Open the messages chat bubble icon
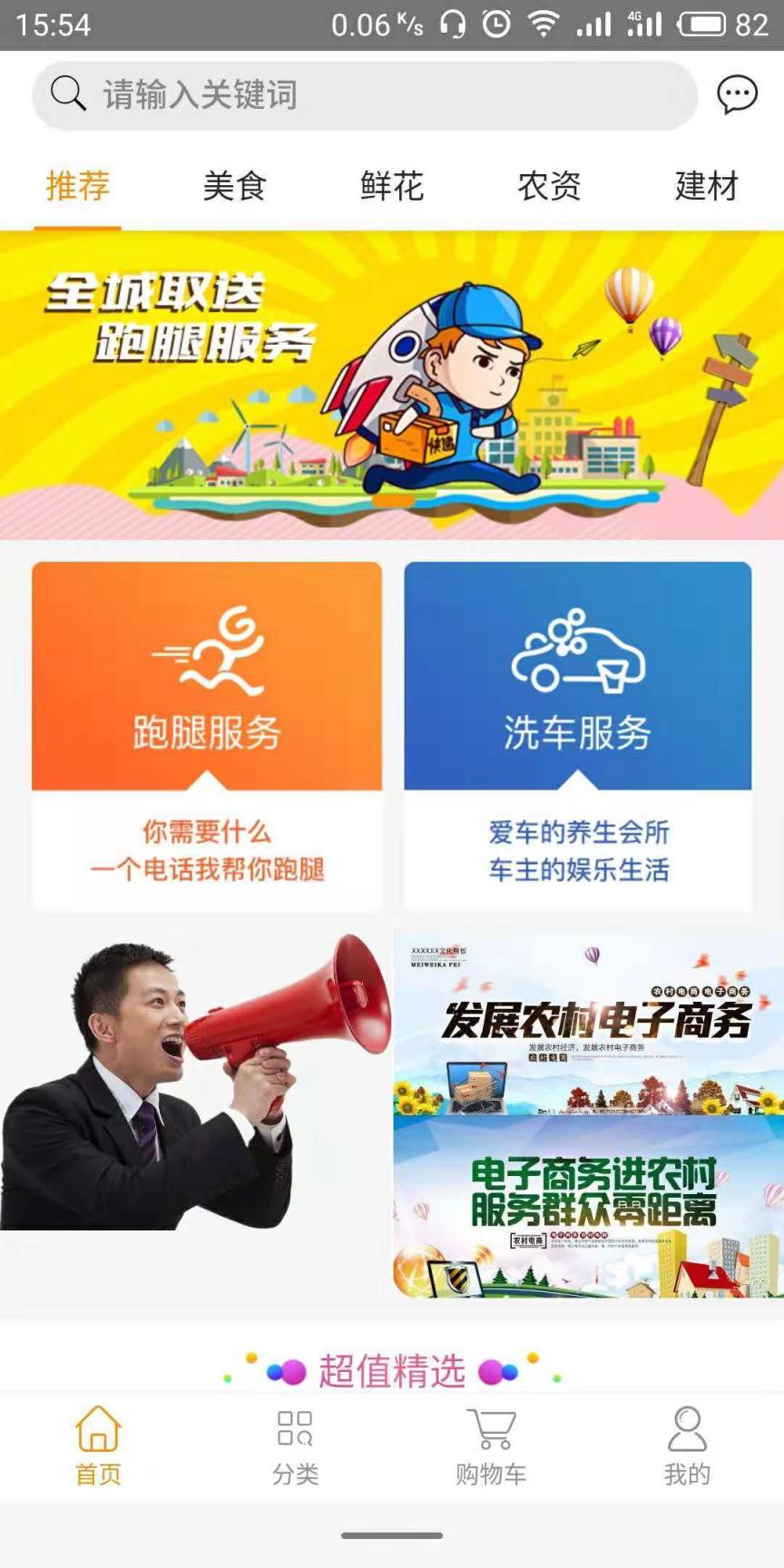This screenshot has width=784, height=1568. tap(738, 94)
